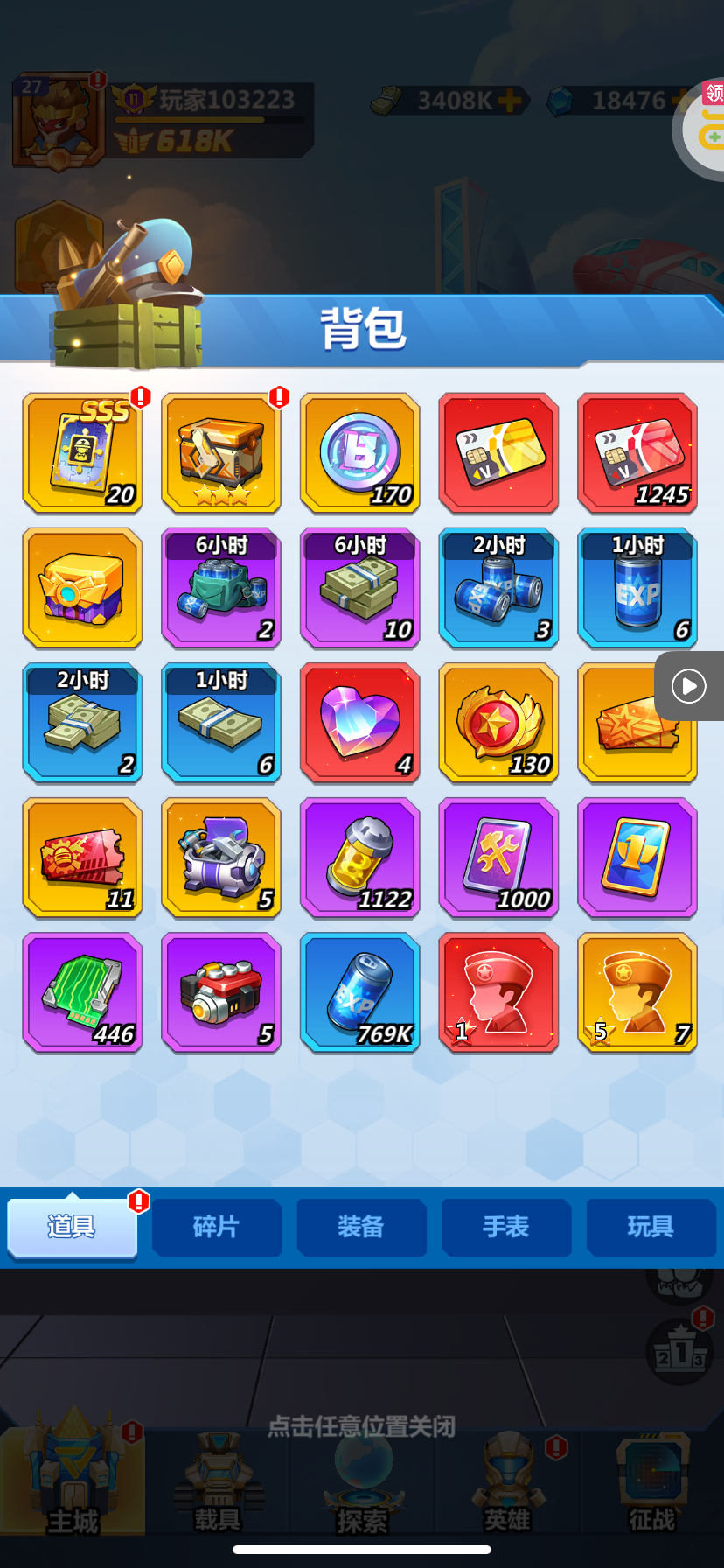The height and width of the screenshot is (1568, 724).
Task: Tap the EXP can item showing 769K
Action: point(360,991)
